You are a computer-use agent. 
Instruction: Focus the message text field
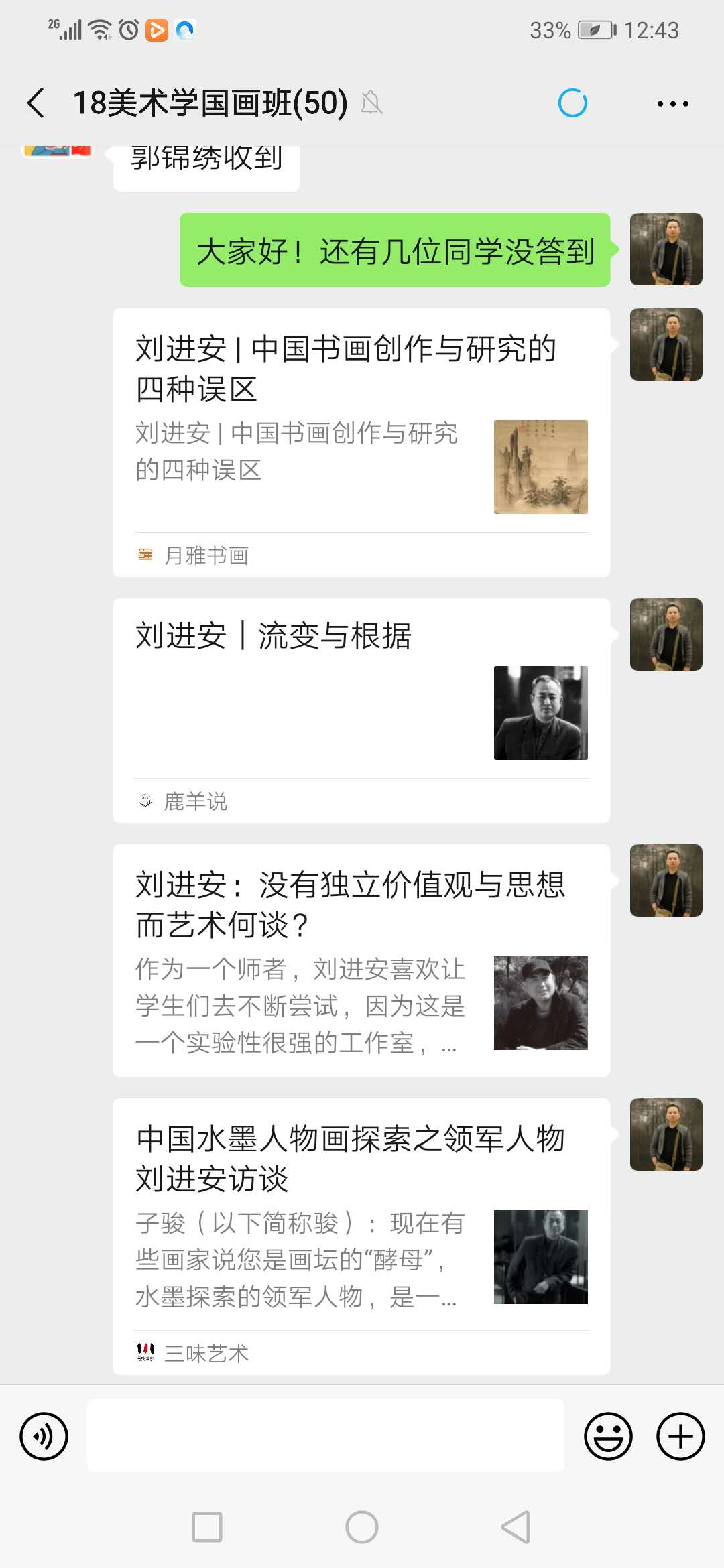[326, 1436]
